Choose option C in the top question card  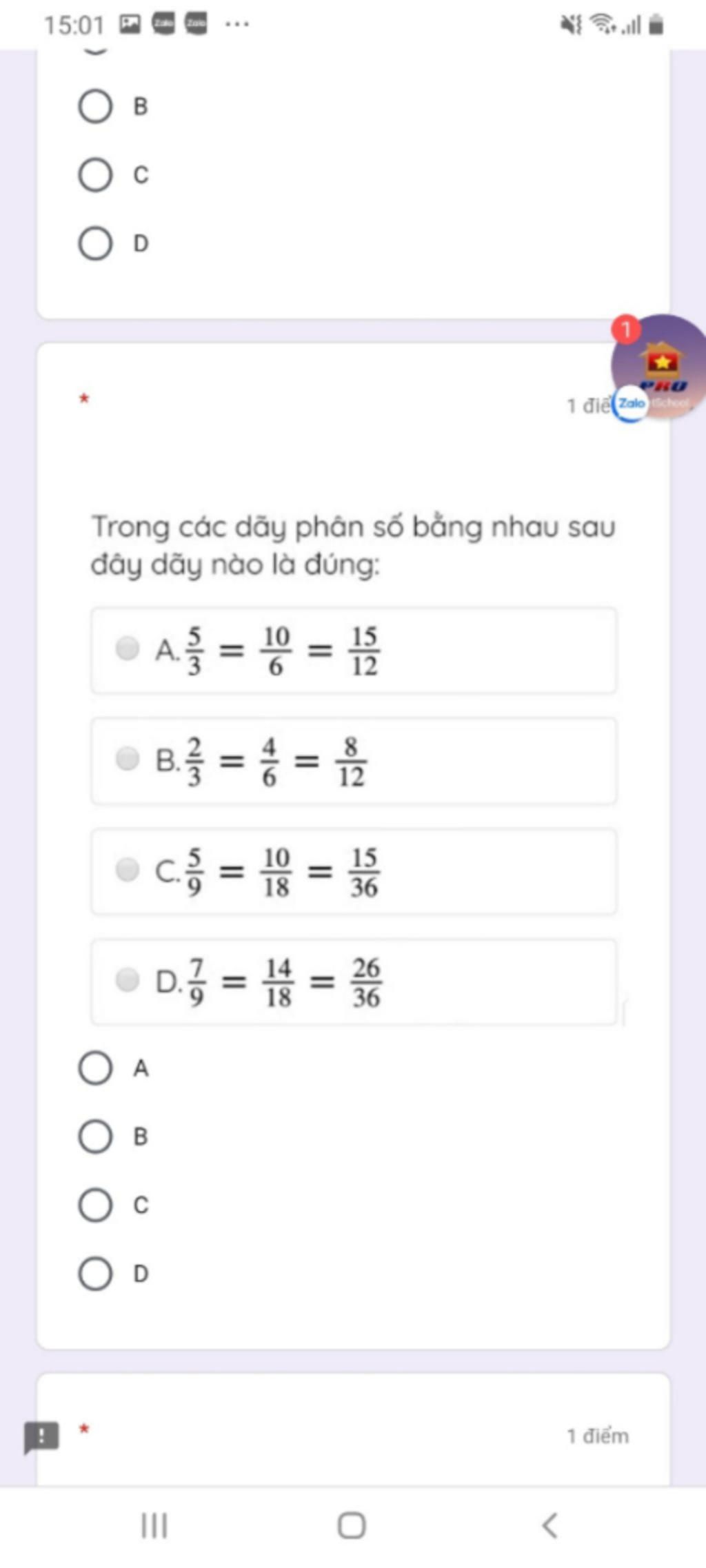pyautogui.click(x=96, y=175)
